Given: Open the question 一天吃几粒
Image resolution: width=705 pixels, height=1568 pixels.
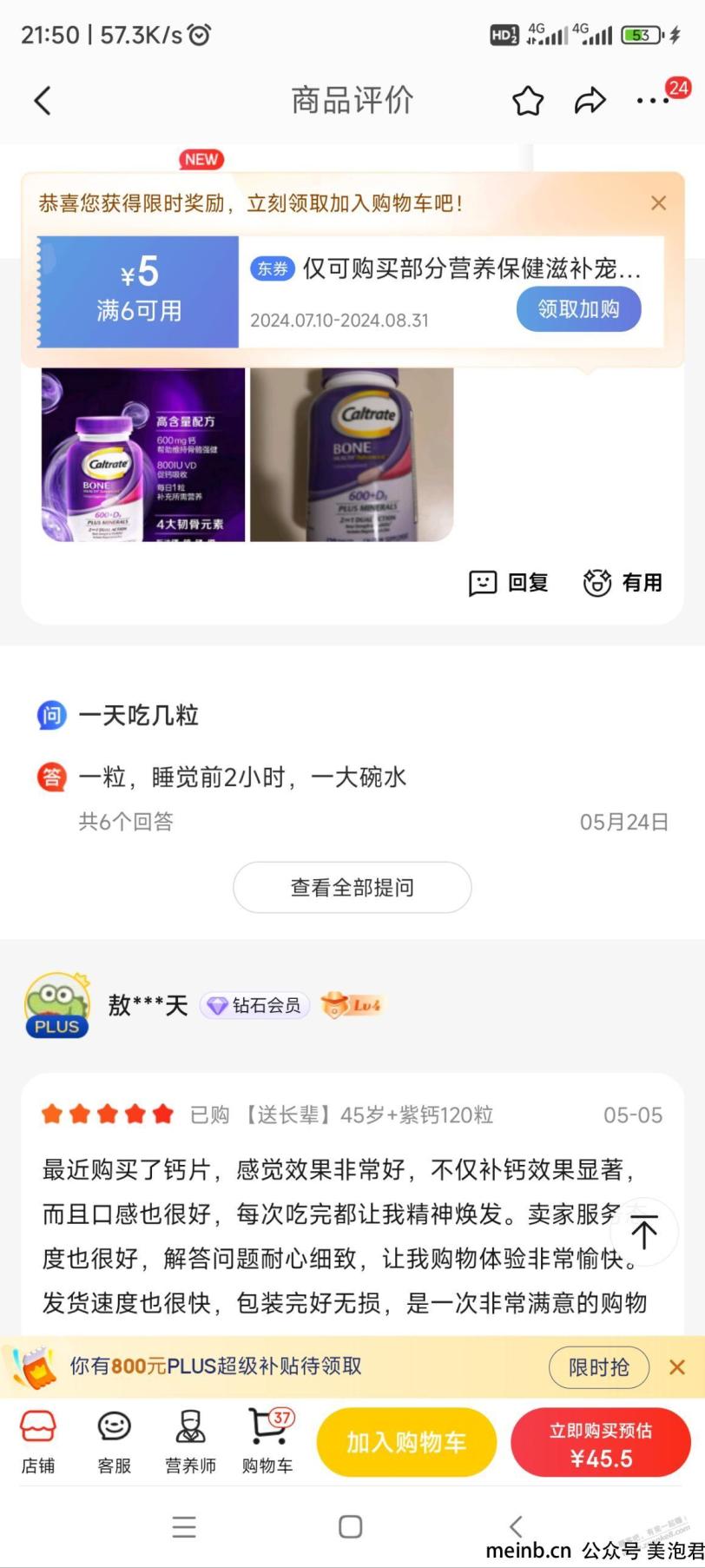Looking at the screenshot, I should (x=139, y=716).
